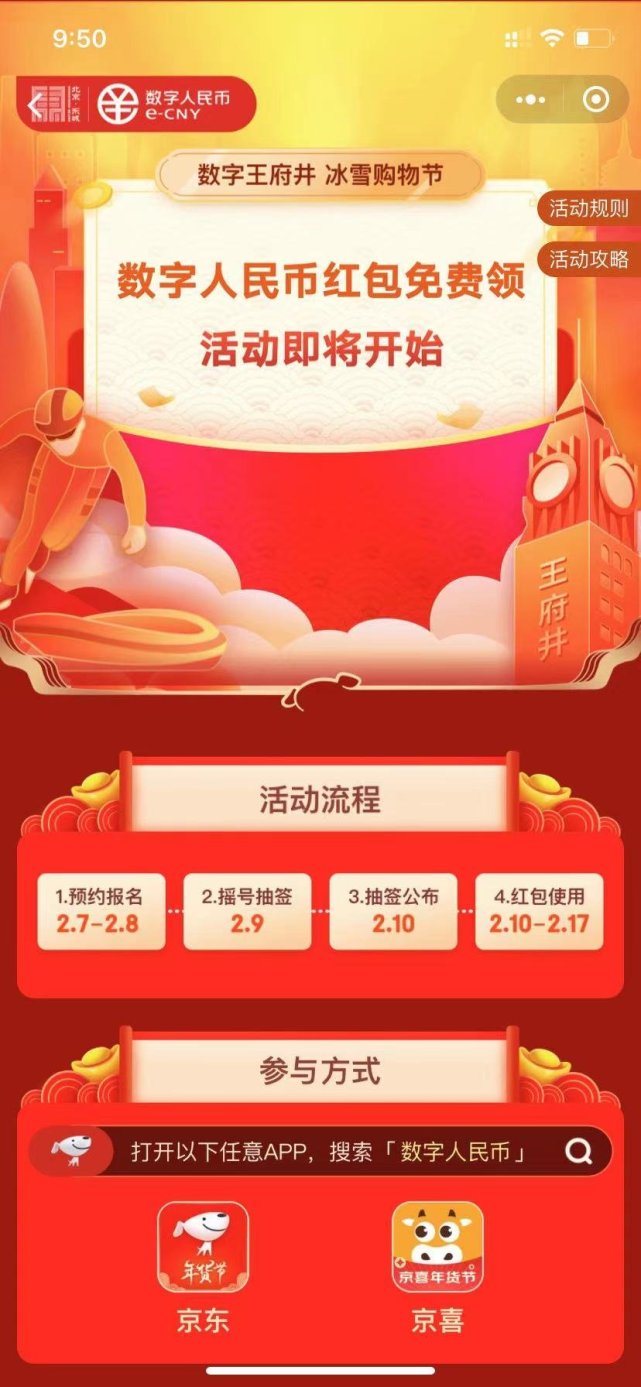Open the 京喜 app icon
641x1387 pixels.
[x=437, y=1248]
